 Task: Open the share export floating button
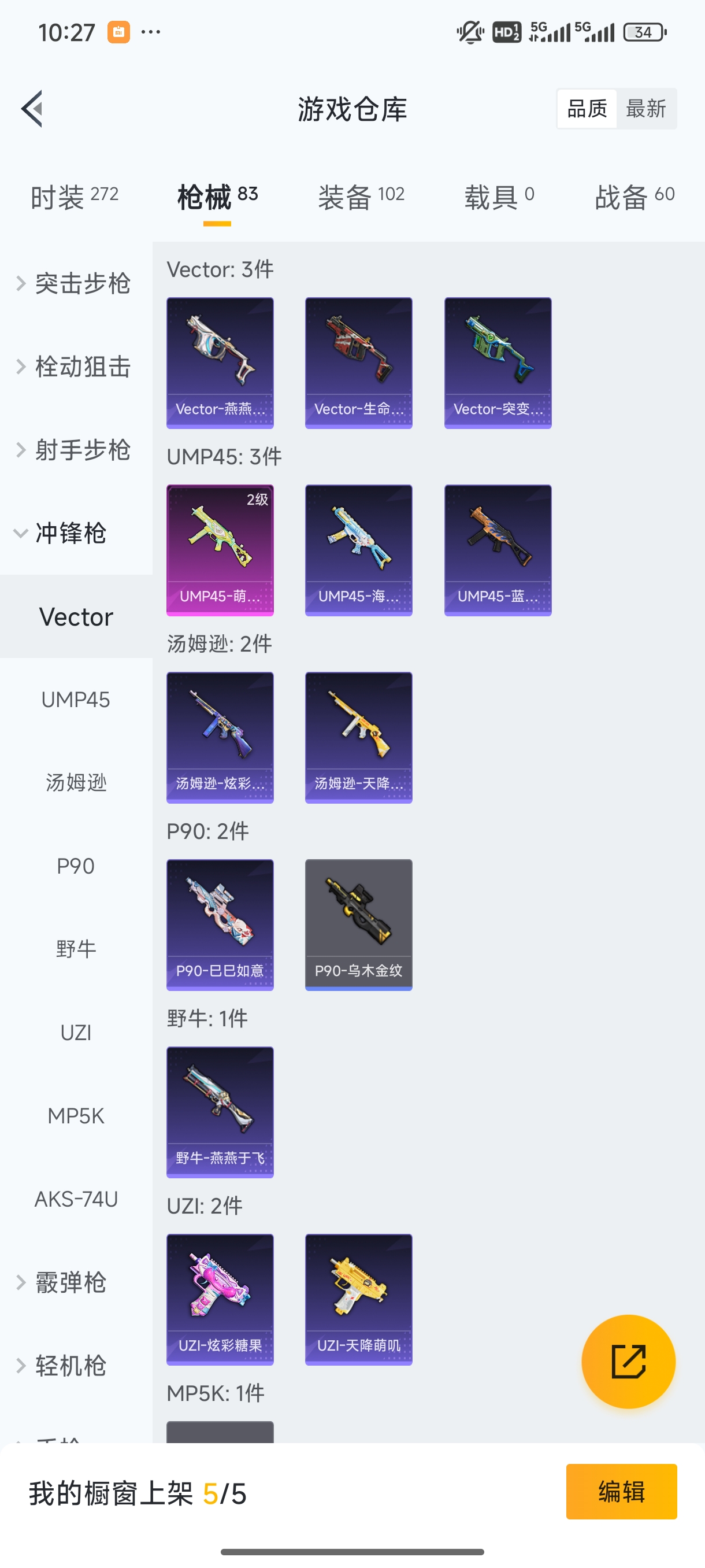629,1362
